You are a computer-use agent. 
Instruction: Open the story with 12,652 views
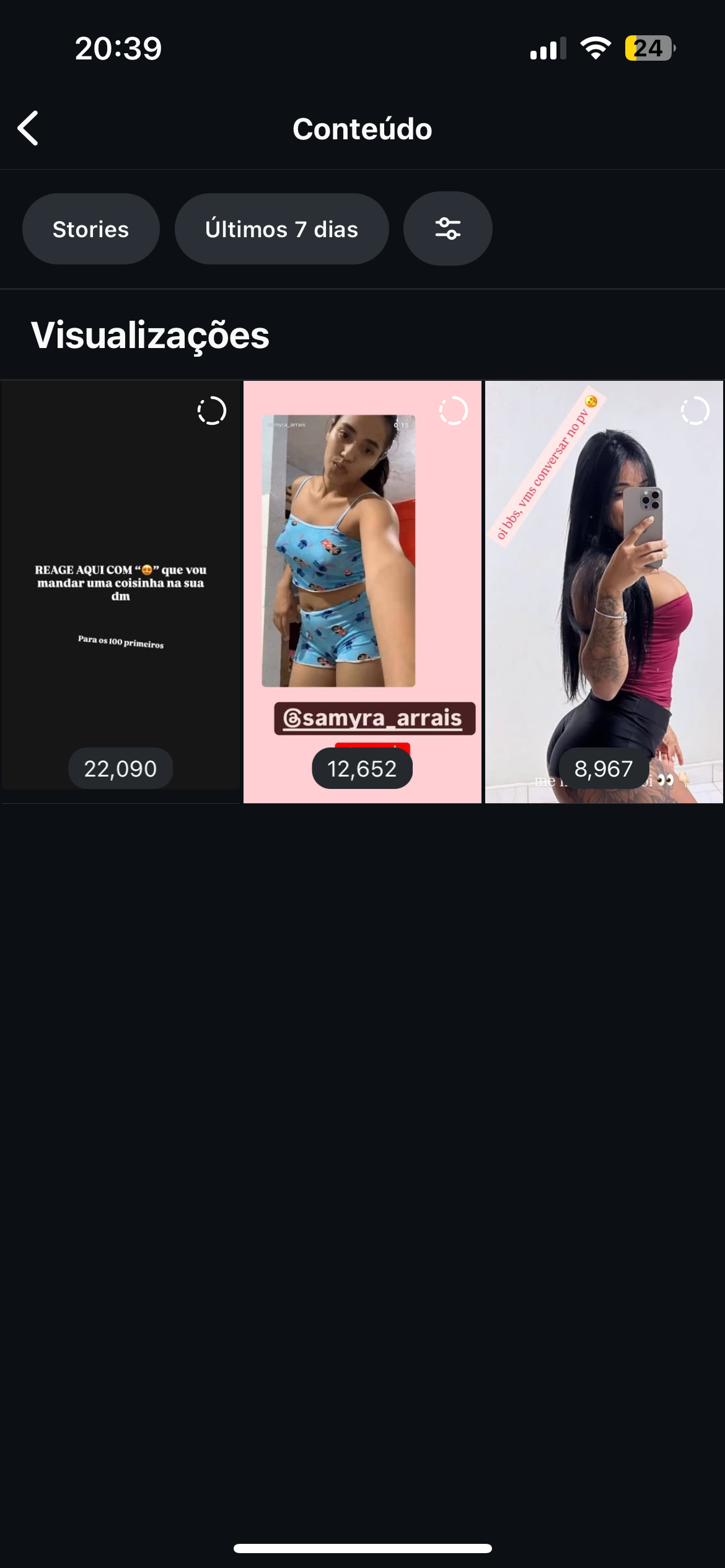tap(362, 591)
